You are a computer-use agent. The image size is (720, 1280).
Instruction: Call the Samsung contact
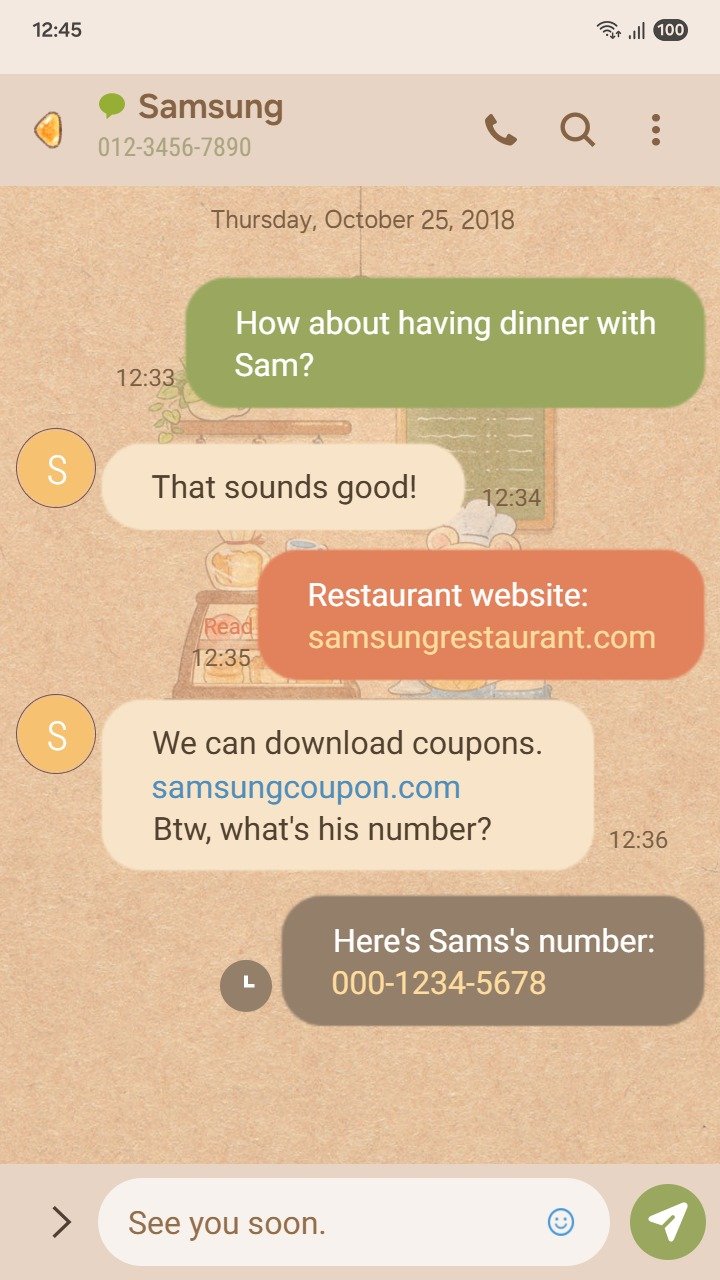click(x=501, y=130)
